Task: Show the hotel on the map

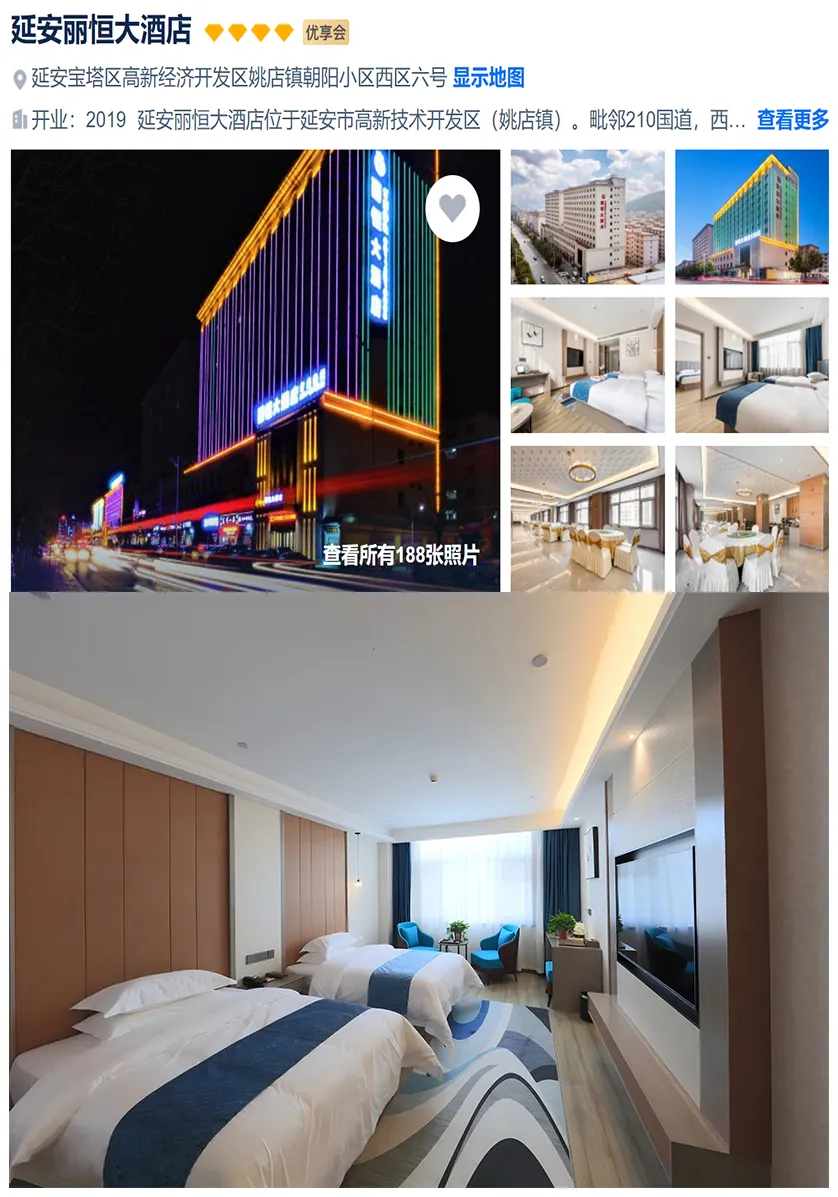Action: [488, 78]
